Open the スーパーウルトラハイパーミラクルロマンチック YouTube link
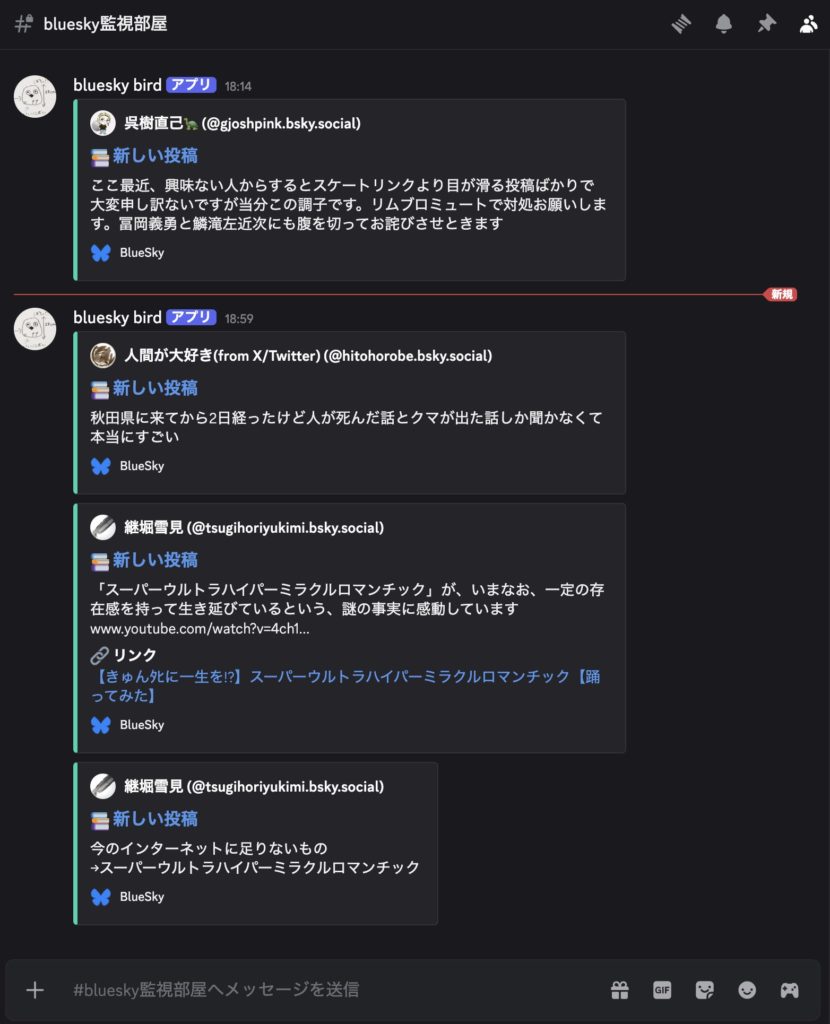This screenshot has width=830, height=1024. tap(344, 685)
